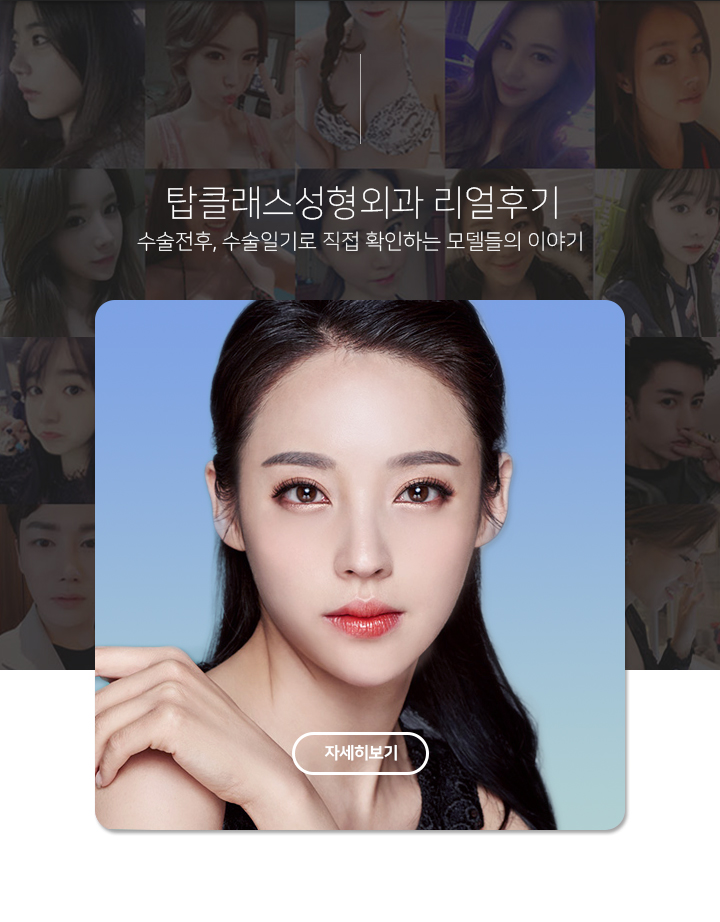Tap the 자세히보기 button
720x922 pixels.
[360, 753]
